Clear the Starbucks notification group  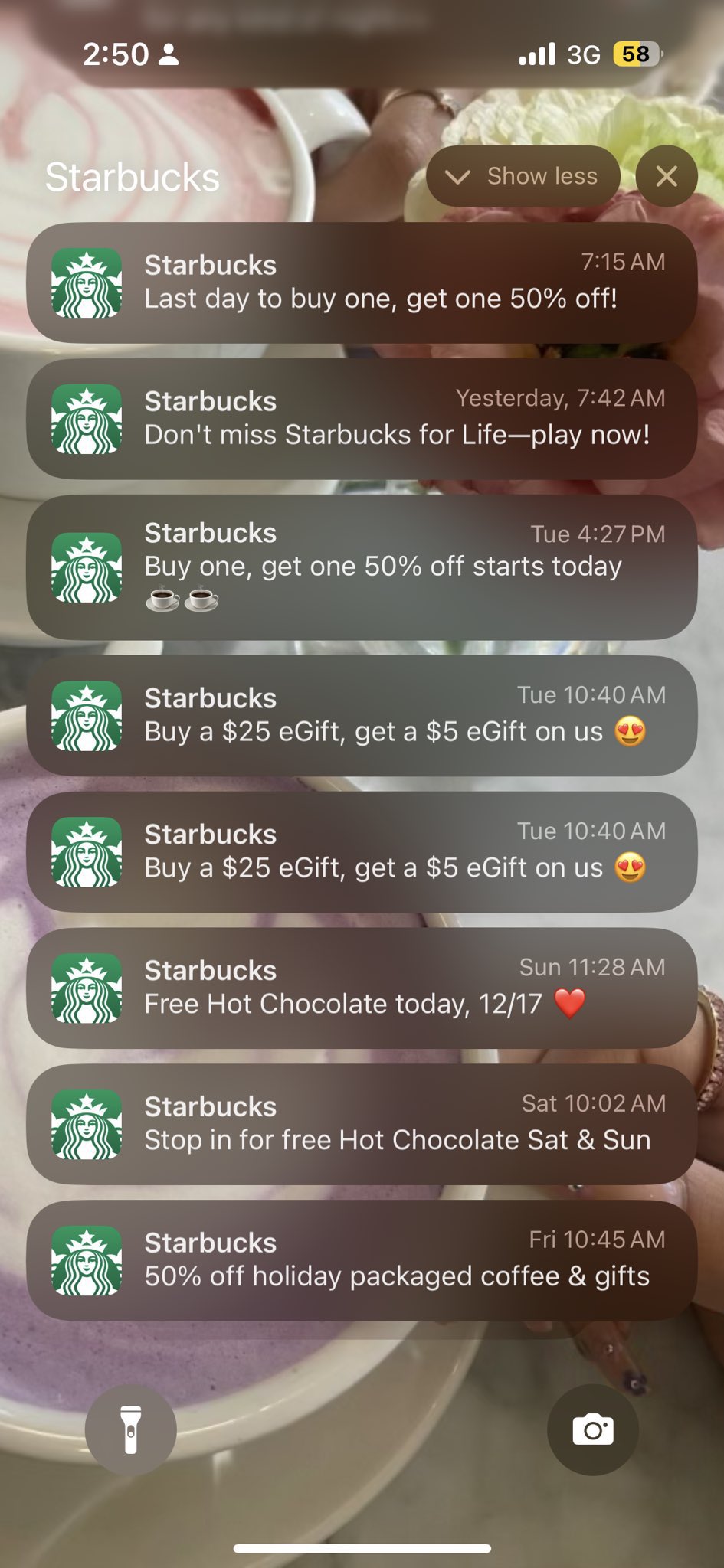[x=666, y=176]
